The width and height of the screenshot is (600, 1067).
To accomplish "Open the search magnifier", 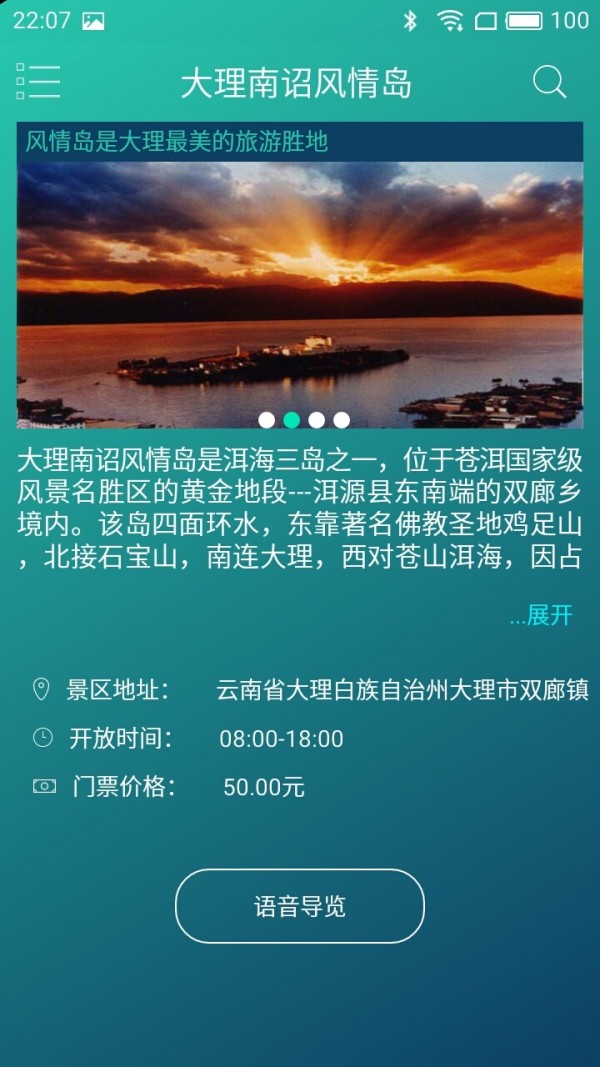I will point(549,81).
